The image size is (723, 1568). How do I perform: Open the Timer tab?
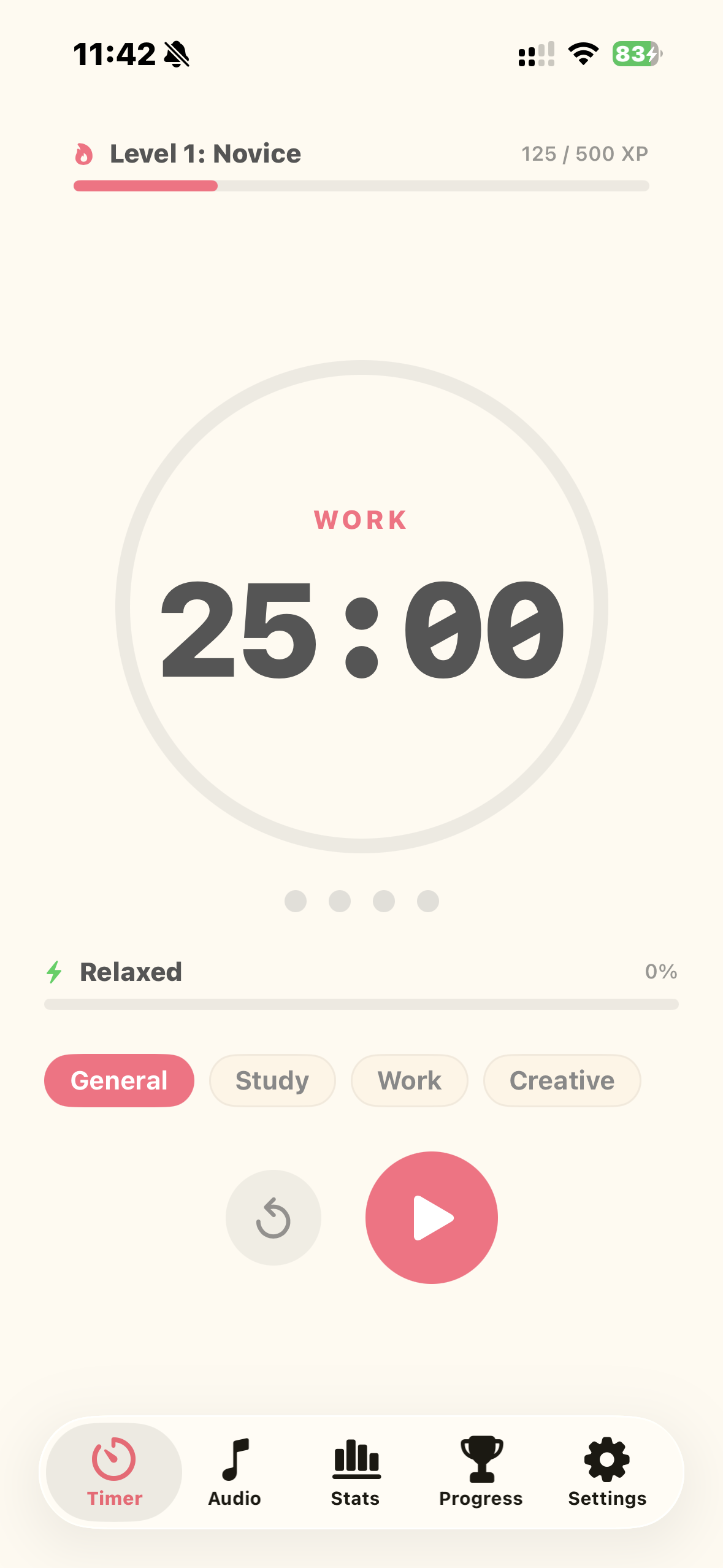point(114,1471)
